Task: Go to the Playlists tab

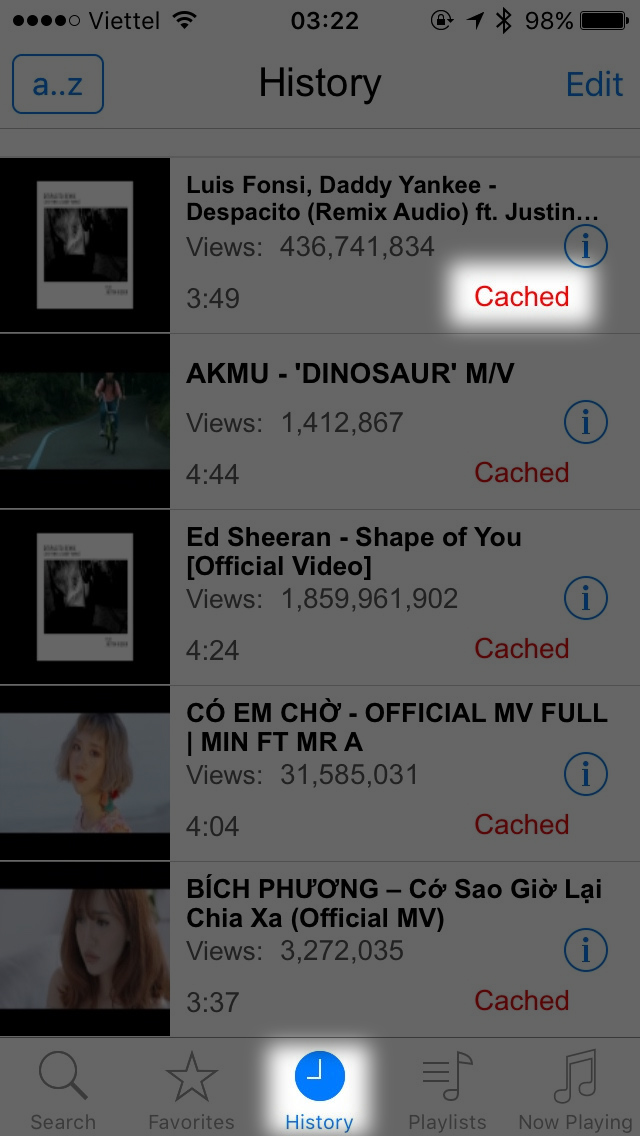Action: (447, 1088)
